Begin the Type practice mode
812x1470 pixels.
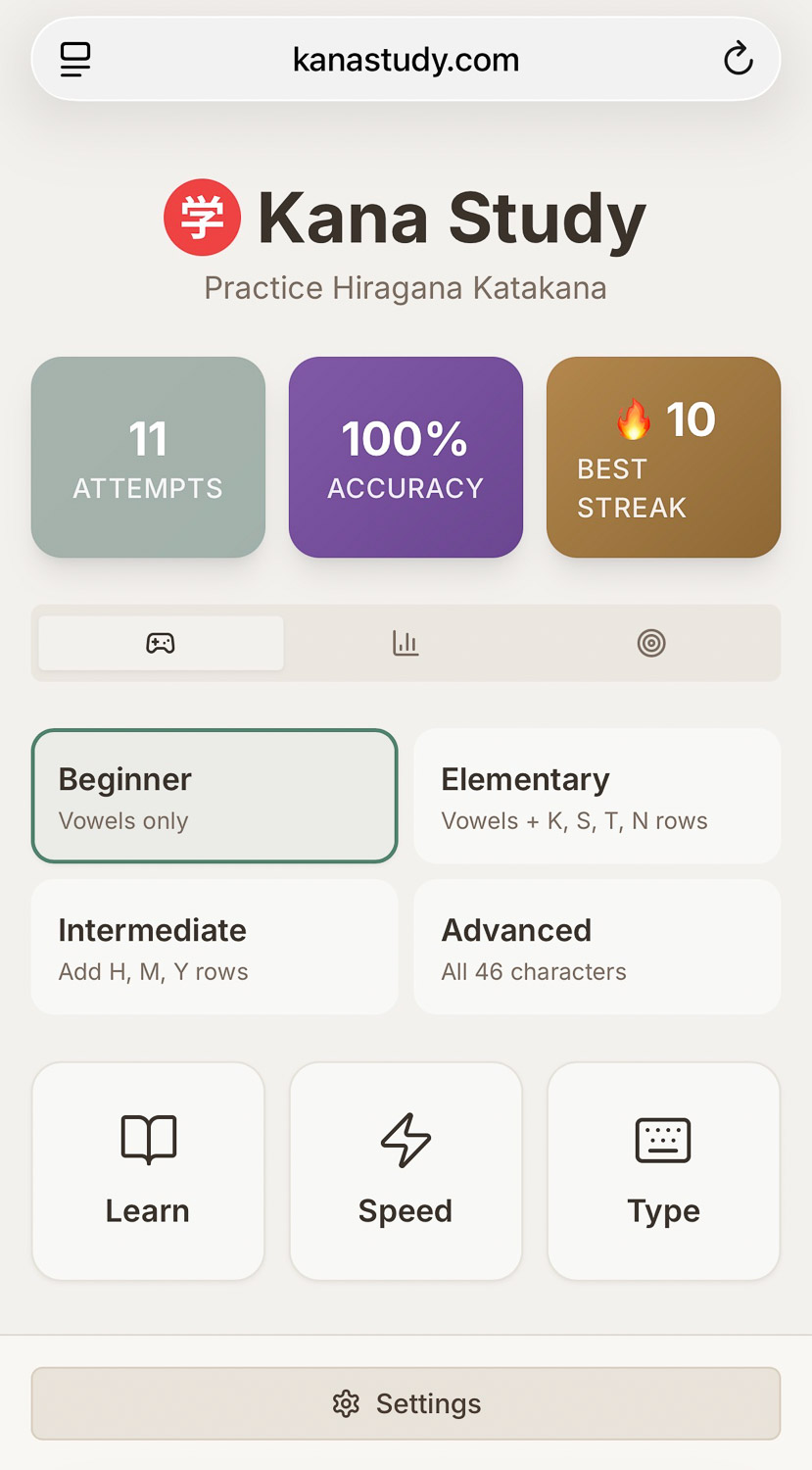663,1171
